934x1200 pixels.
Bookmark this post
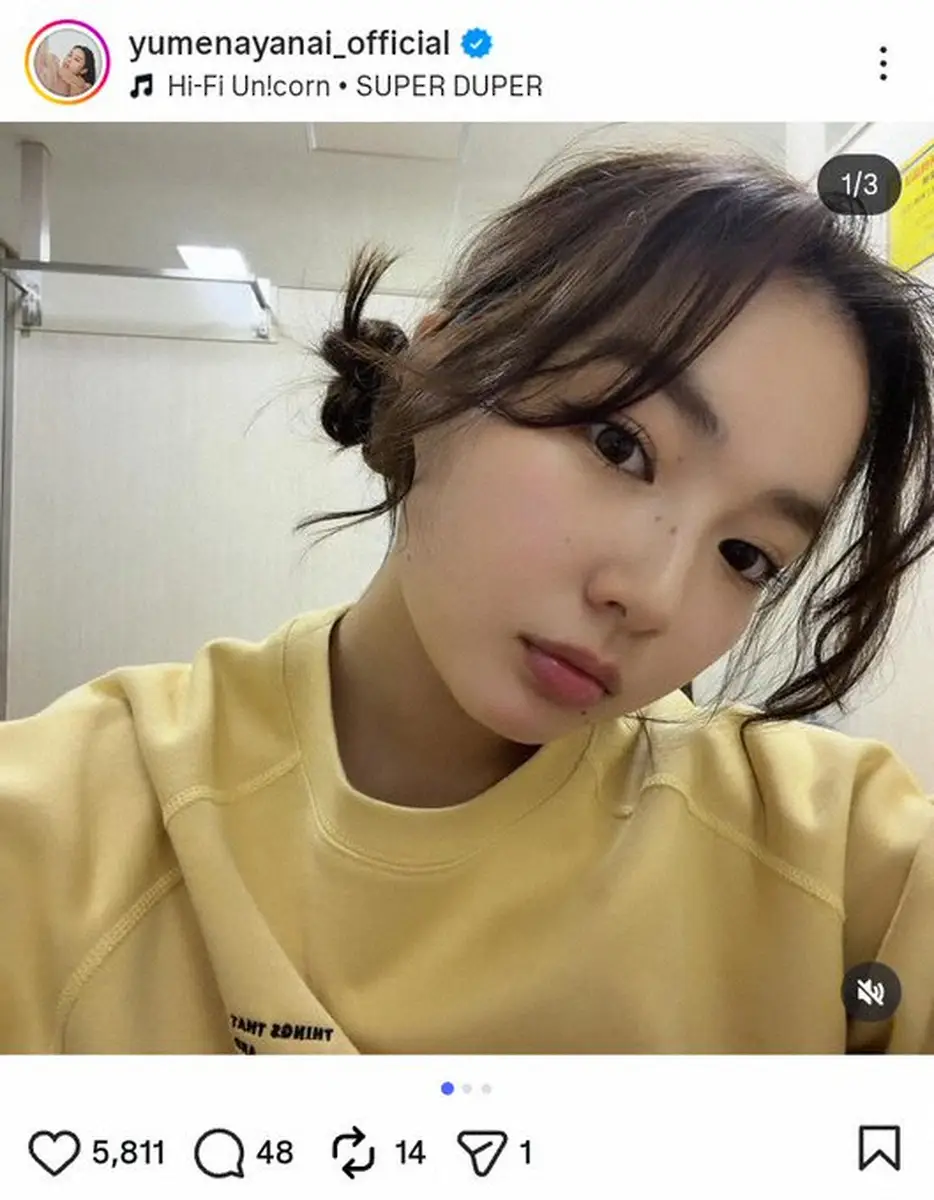point(879,1148)
